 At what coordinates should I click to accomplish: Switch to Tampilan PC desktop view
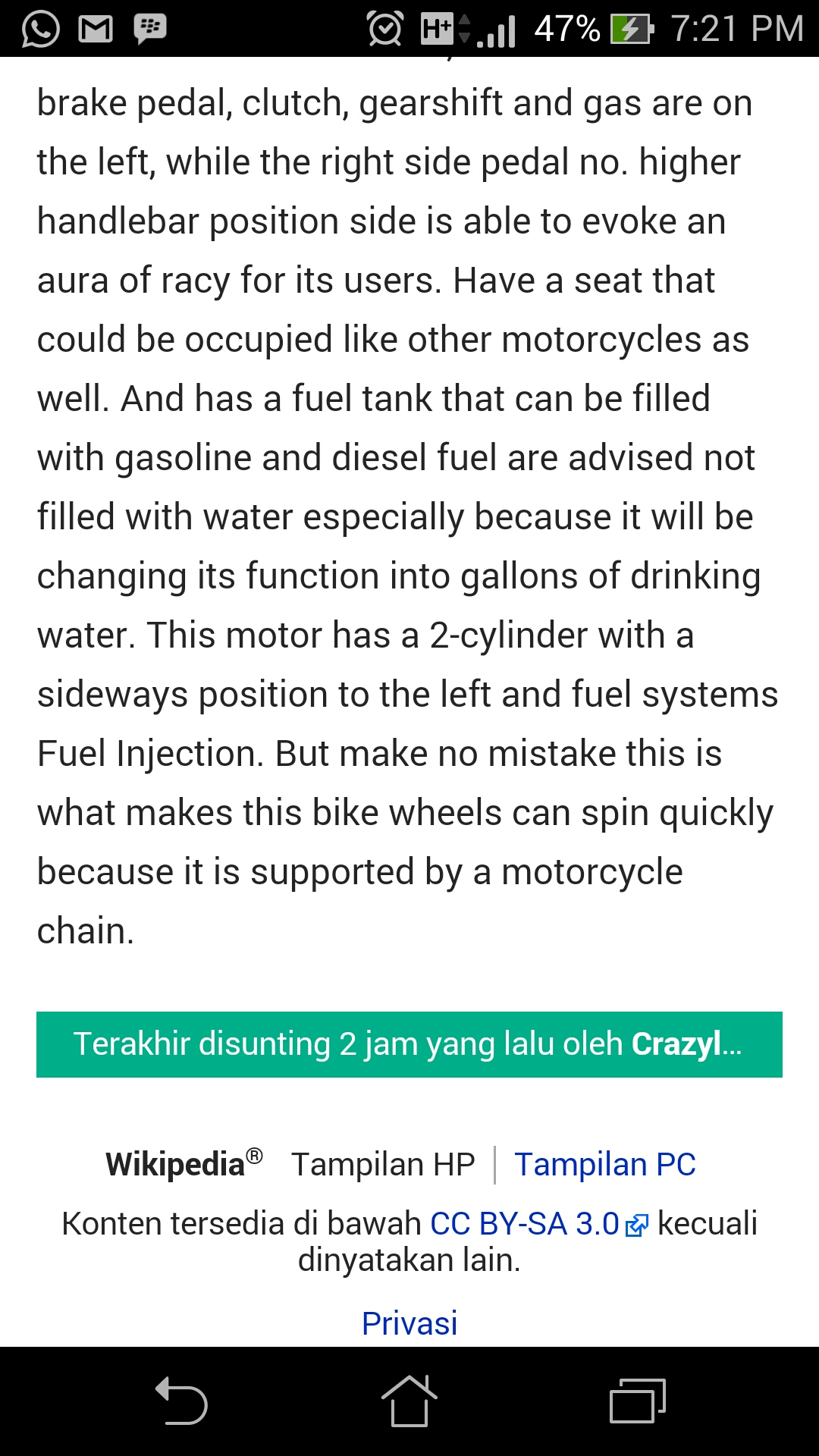click(x=604, y=1164)
